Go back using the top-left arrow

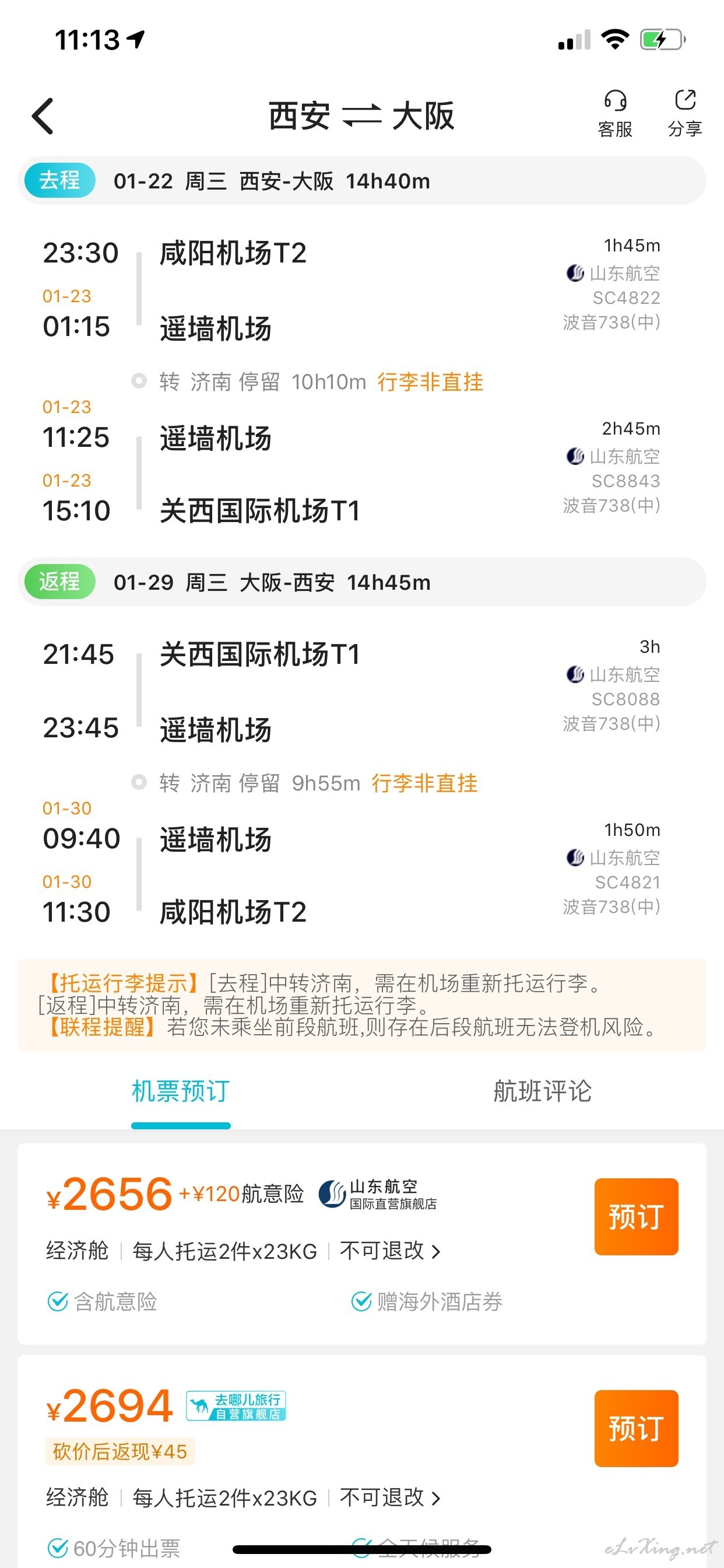coord(43,116)
